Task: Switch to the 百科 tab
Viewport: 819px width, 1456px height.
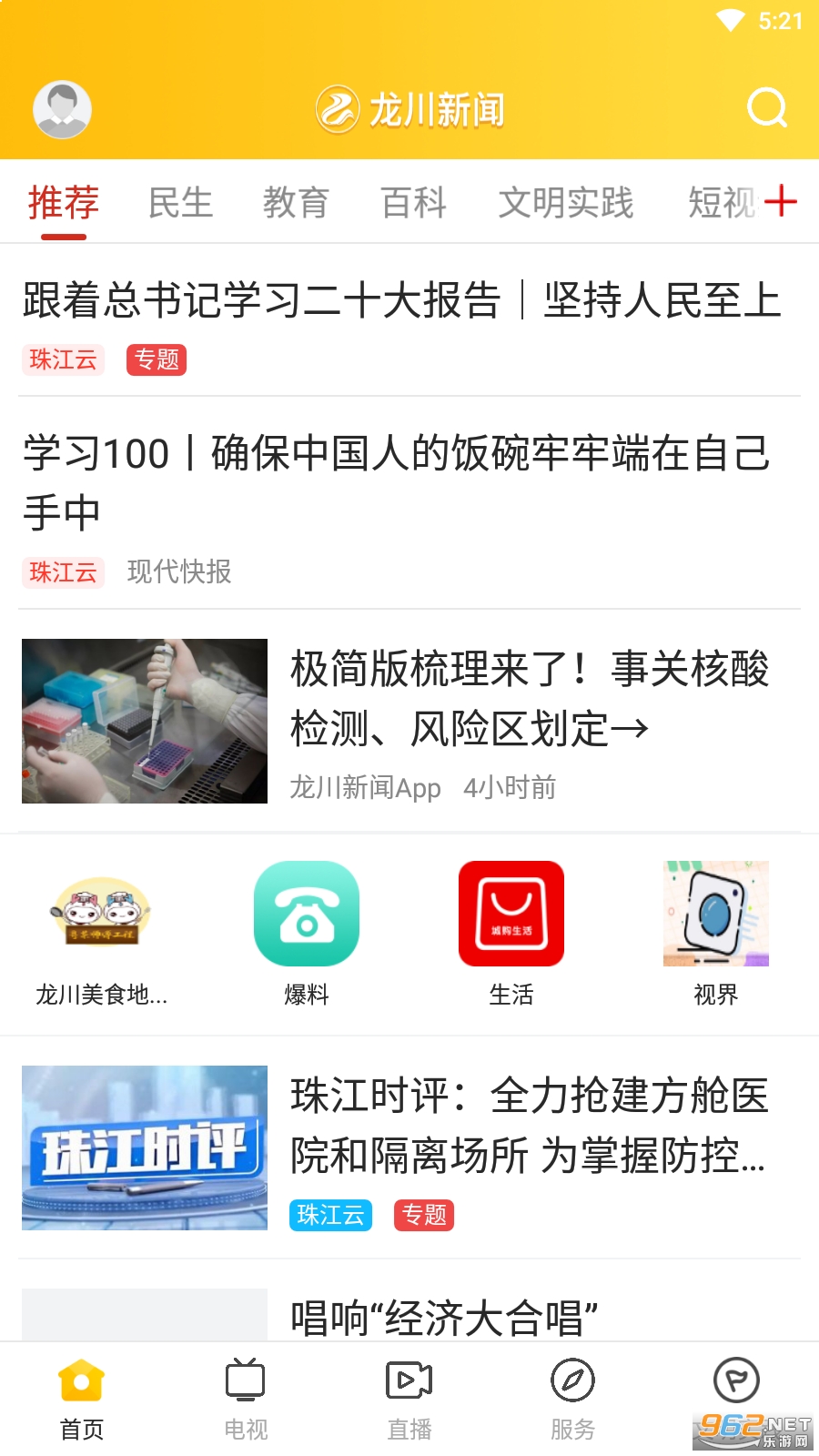Action: coord(413,202)
